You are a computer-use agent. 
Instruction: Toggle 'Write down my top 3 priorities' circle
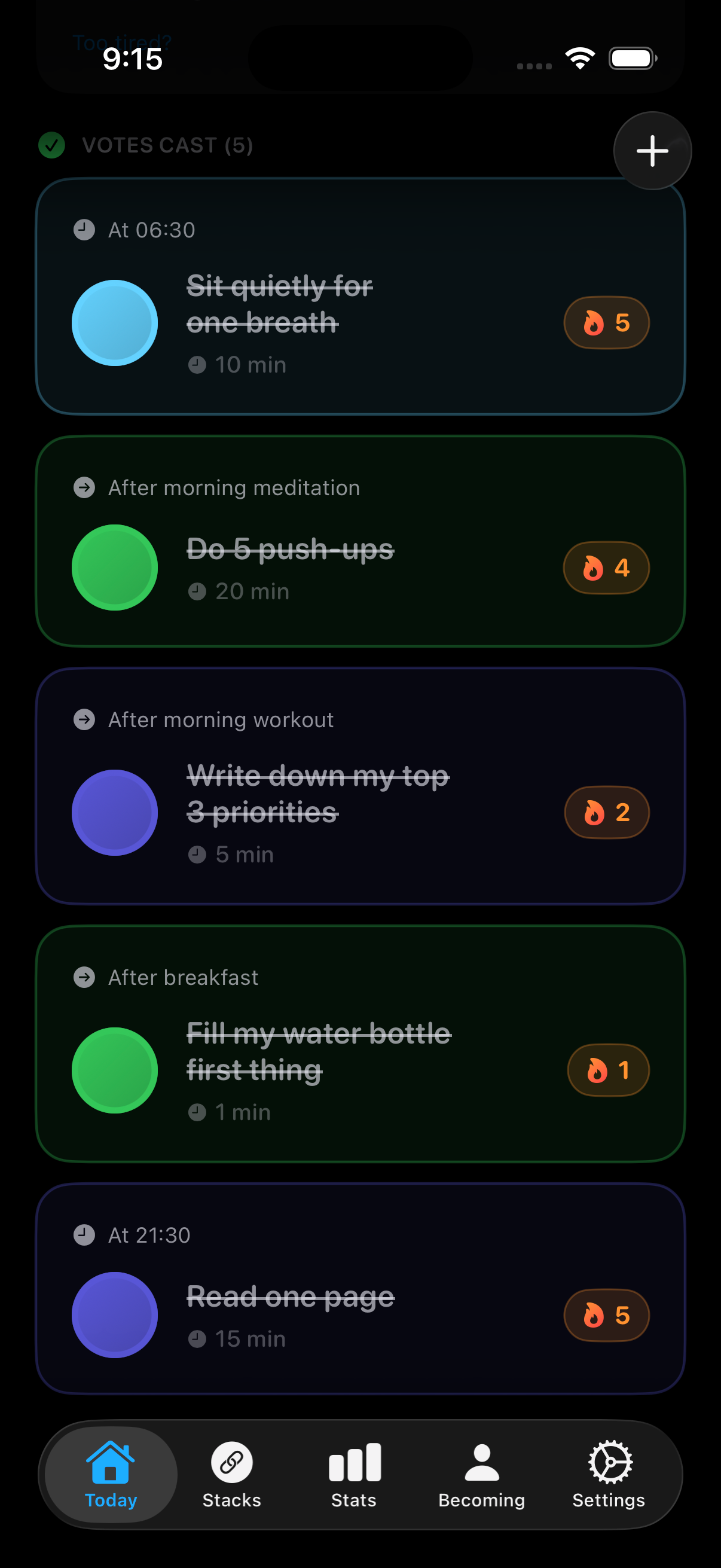tap(114, 812)
